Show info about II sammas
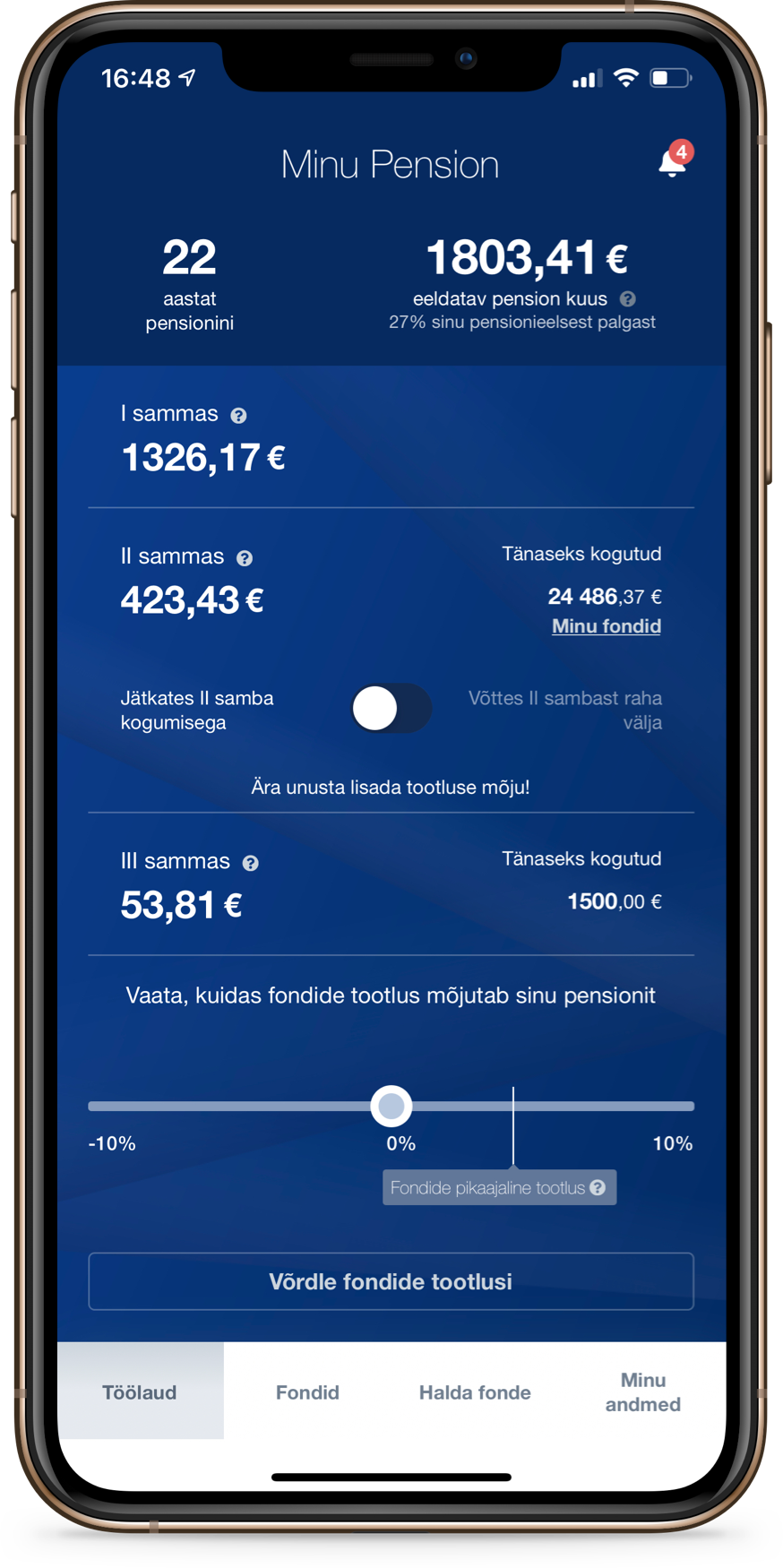The image size is (783, 1568). click(x=245, y=558)
